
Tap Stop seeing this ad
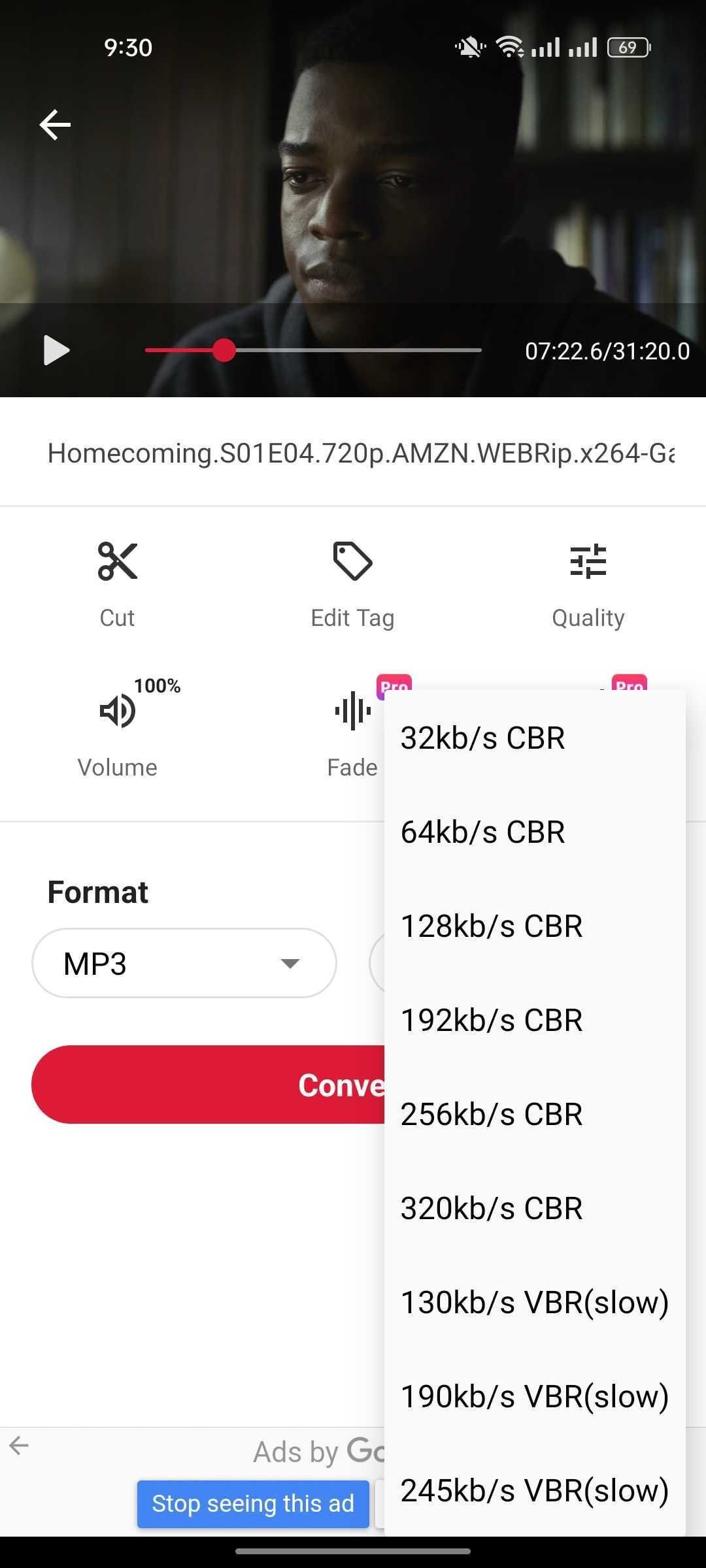click(253, 1504)
